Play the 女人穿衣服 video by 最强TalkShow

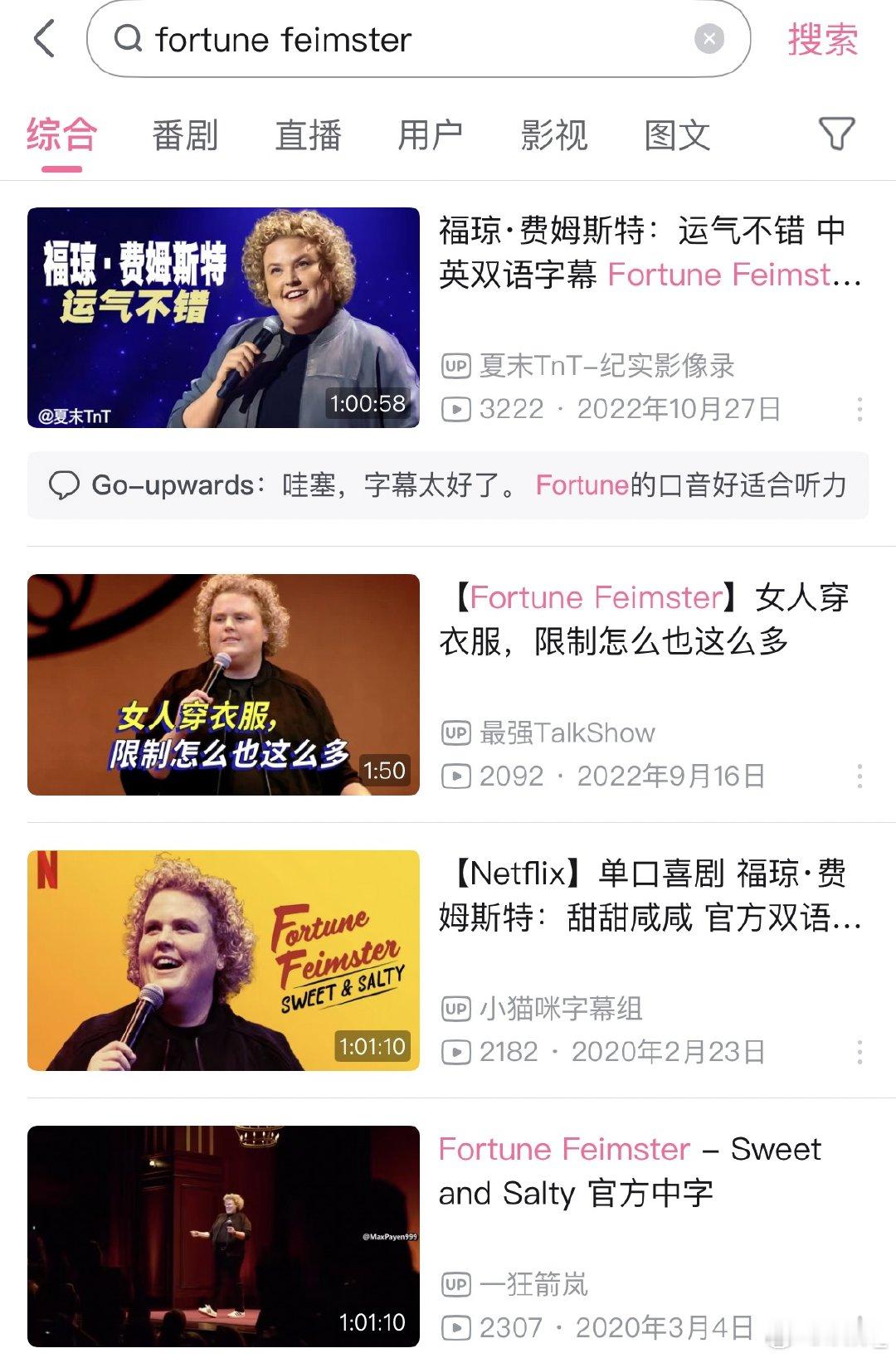(x=223, y=684)
